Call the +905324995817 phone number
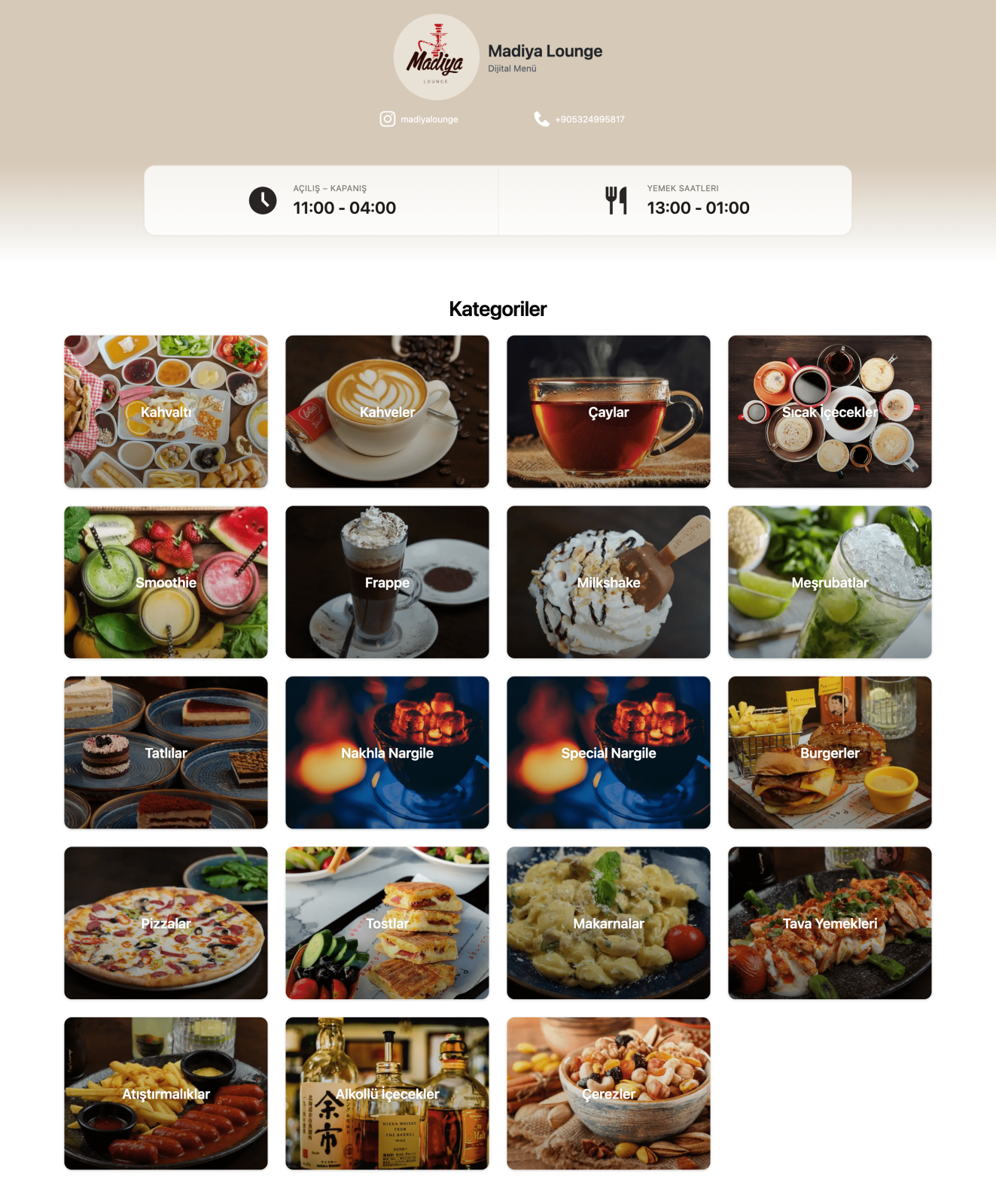996x1204 pixels. coord(580,119)
